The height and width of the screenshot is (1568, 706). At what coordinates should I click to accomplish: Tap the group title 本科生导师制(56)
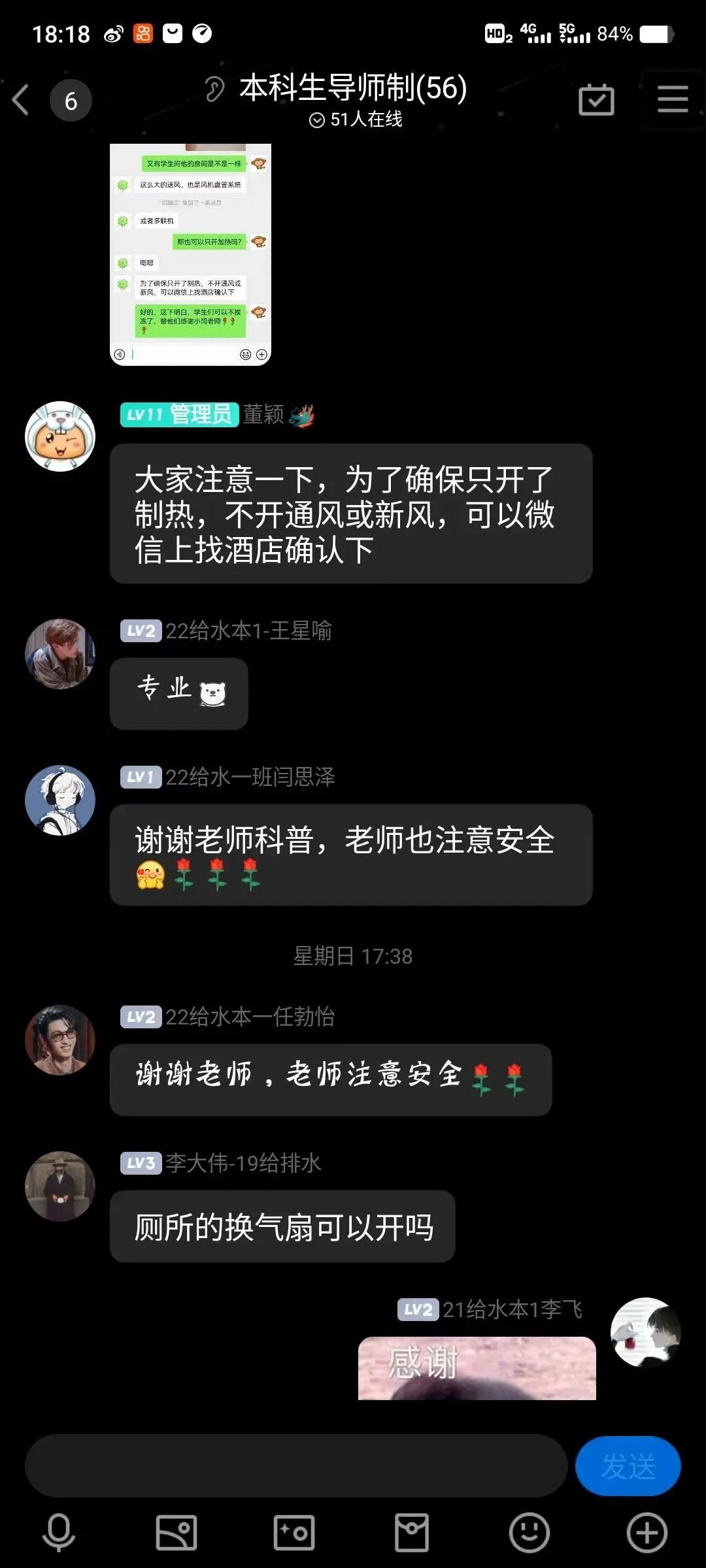pos(353,88)
